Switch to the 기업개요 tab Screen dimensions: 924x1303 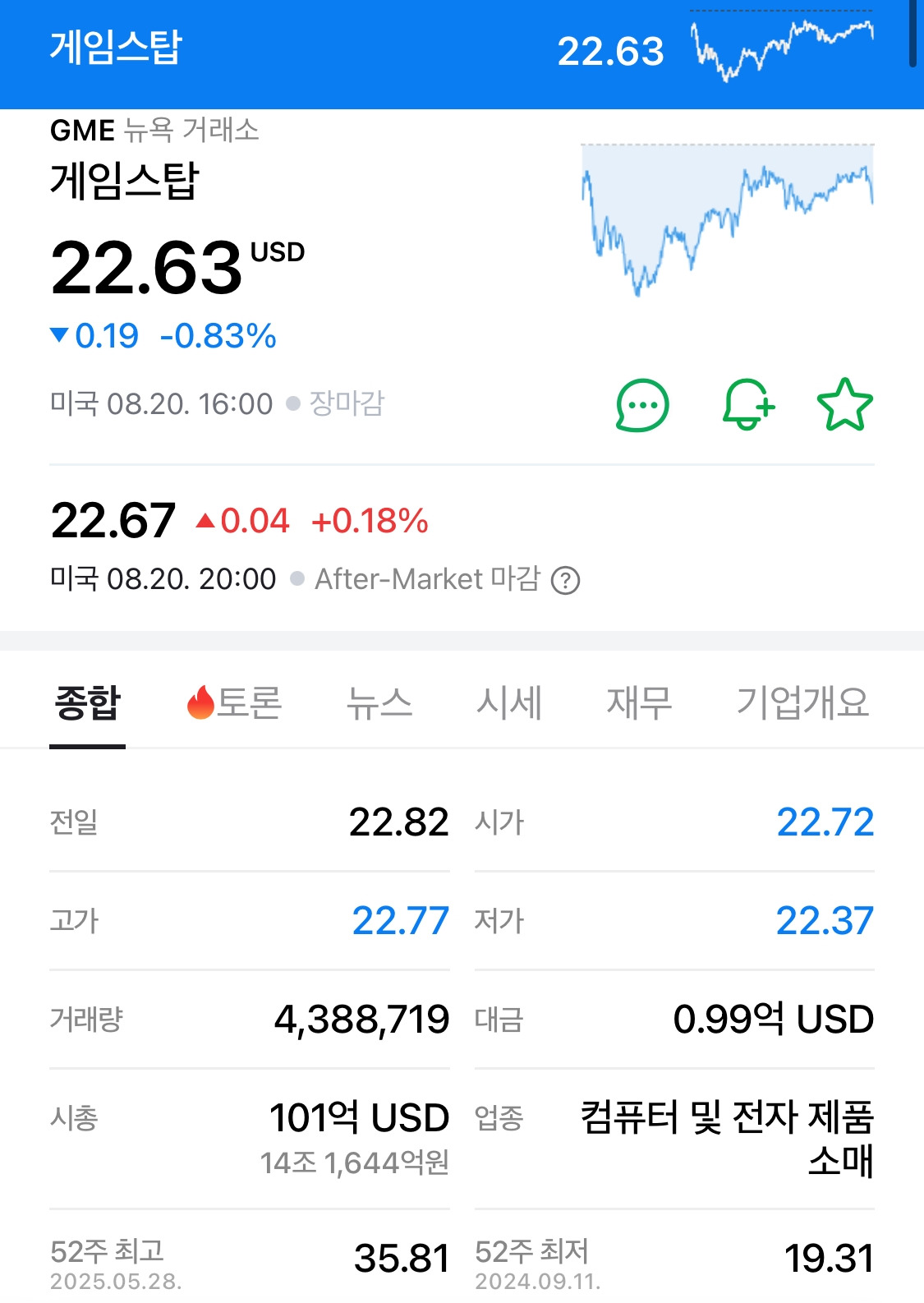802,703
